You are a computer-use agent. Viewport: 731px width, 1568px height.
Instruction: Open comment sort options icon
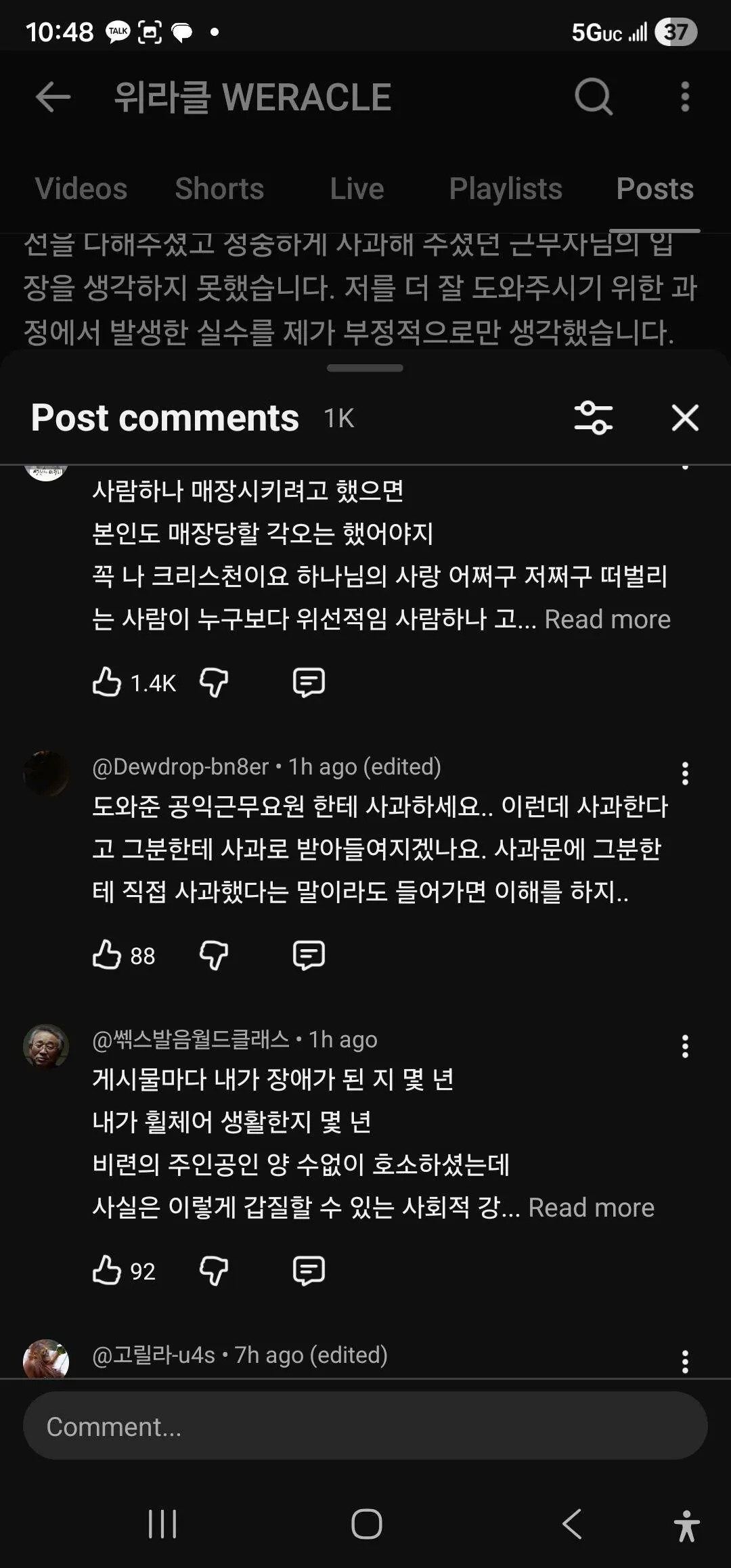tap(594, 418)
